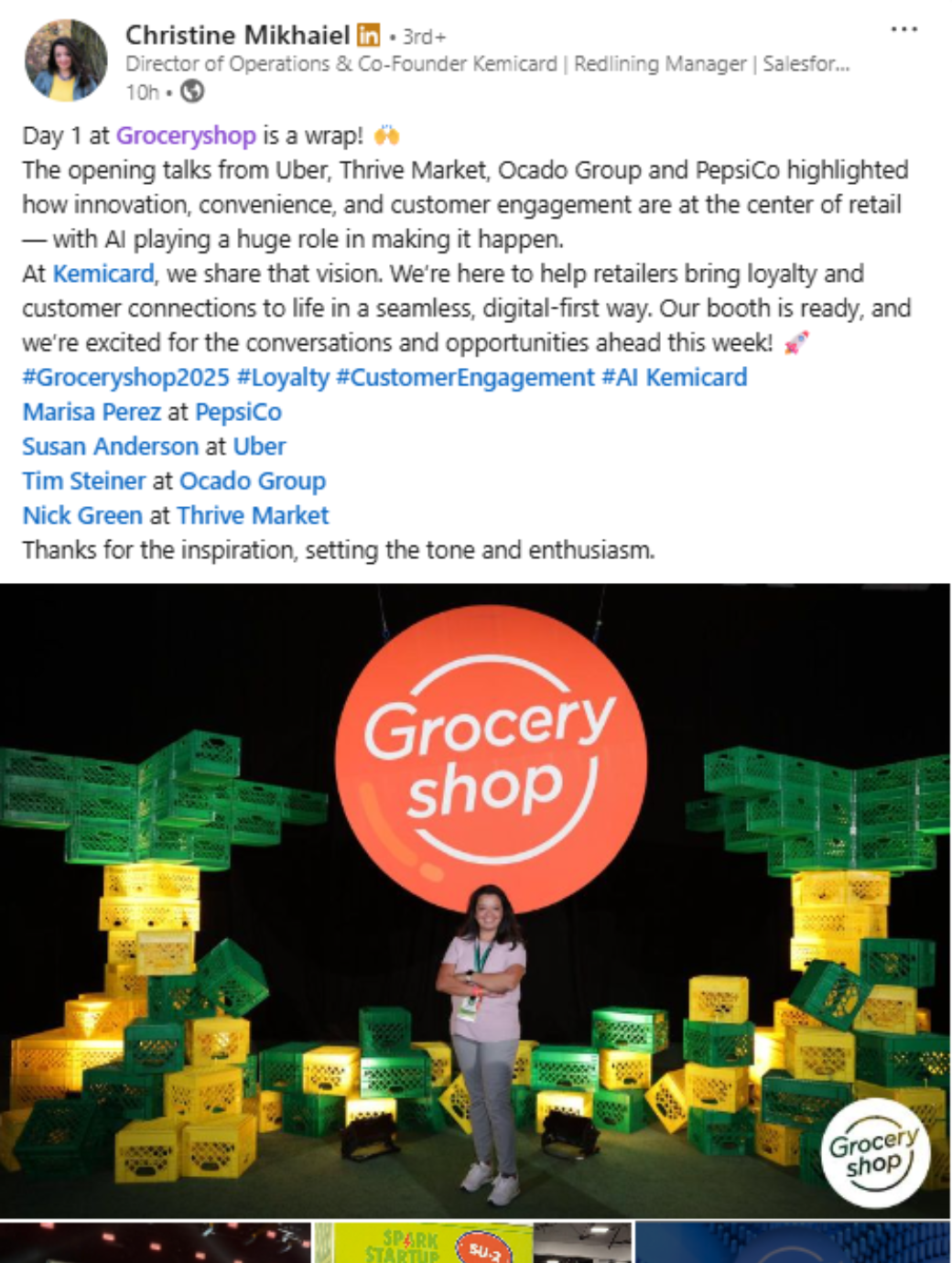Open the Groceryshop mention link
This screenshot has height=1263, width=952.
point(185,135)
